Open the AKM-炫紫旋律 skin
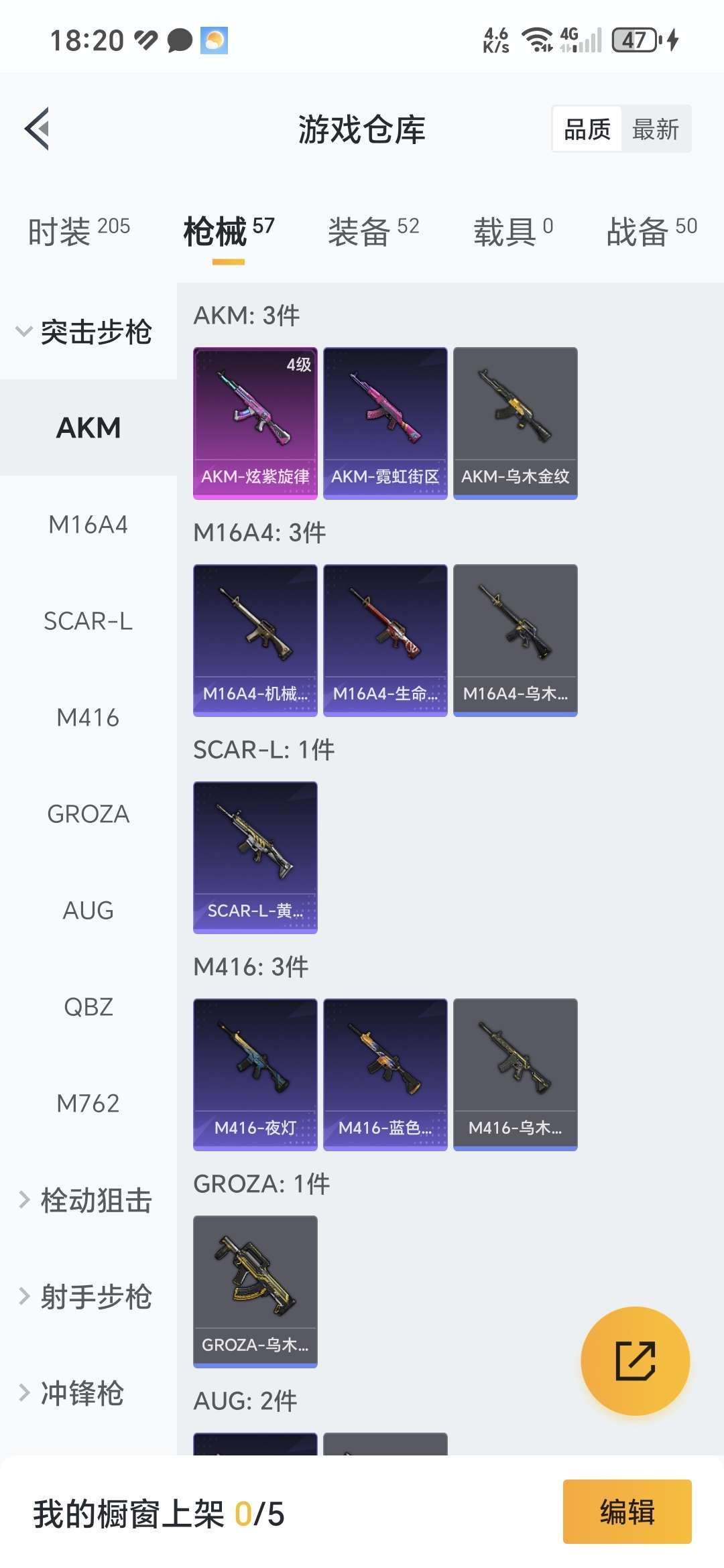 point(255,423)
